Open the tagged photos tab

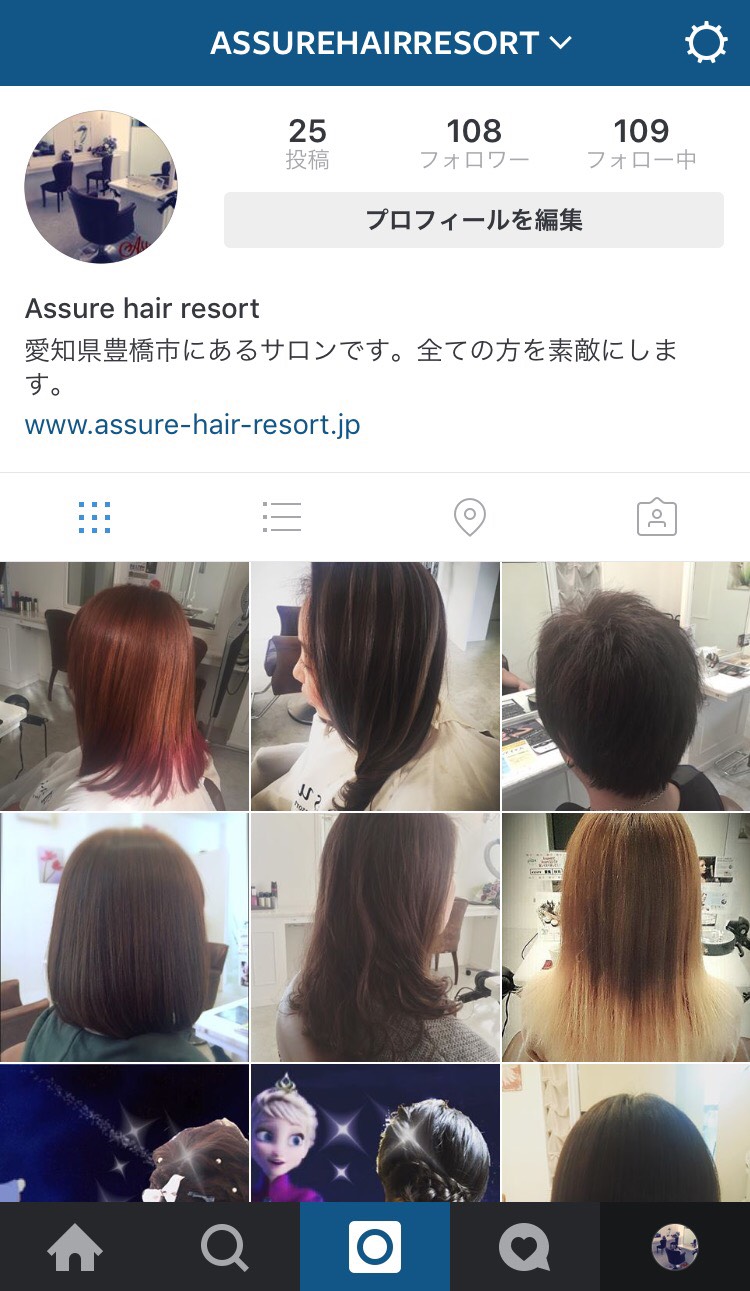coord(656,517)
